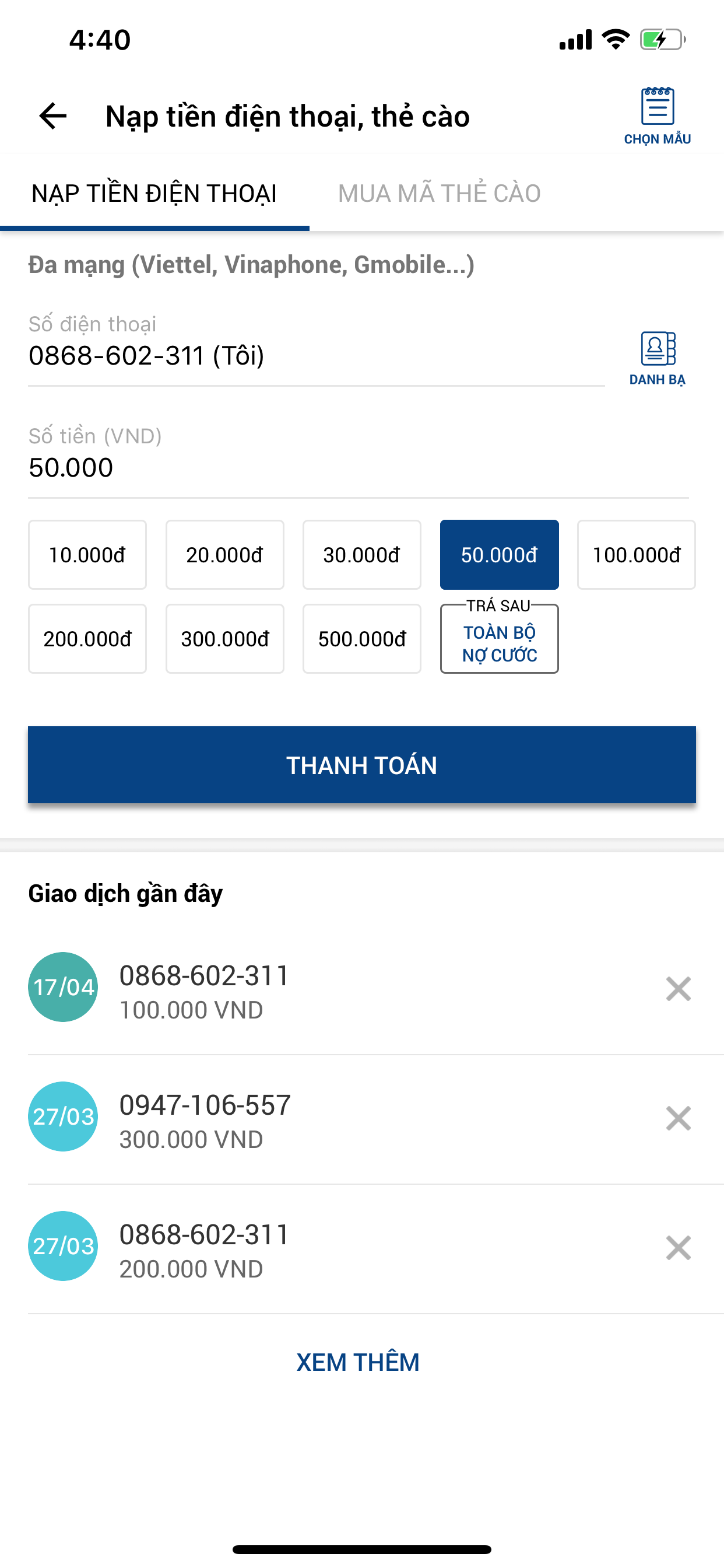Choose the 500.000đ amount
The width and height of the screenshot is (724, 1568).
[361, 639]
